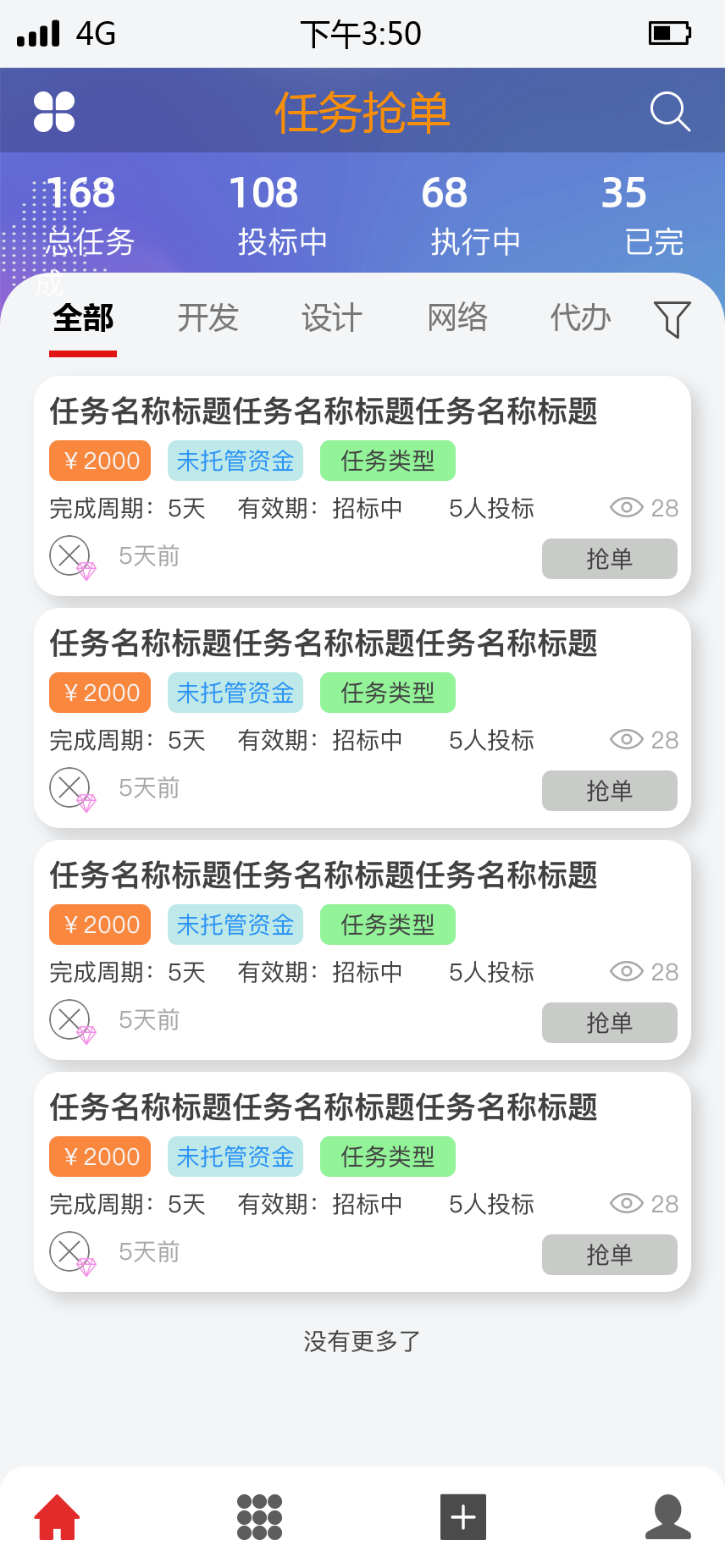The image size is (725, 1568).
Task: Tap 抢单 on the first task card
Action: pos(609,559)
